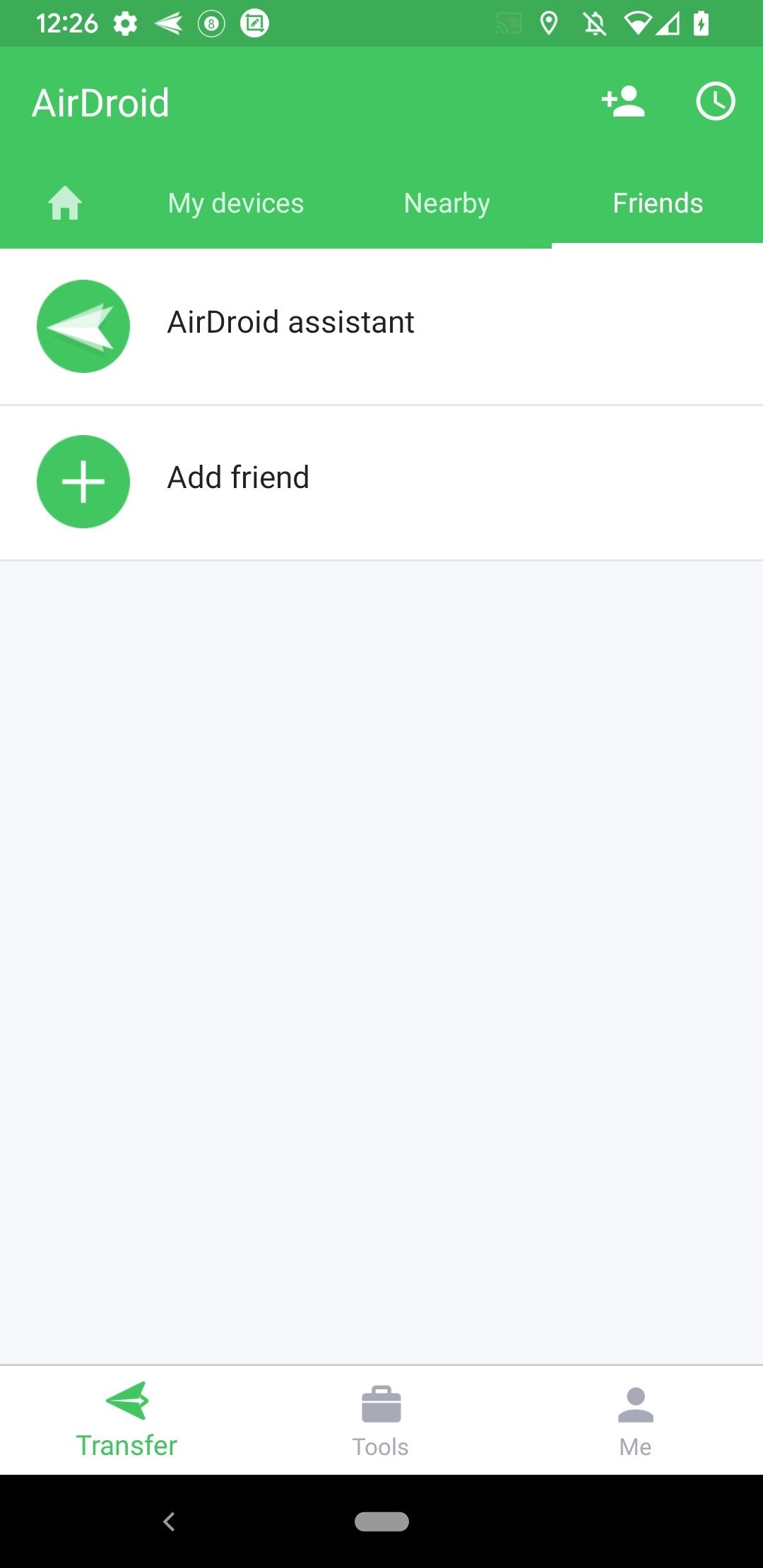Select the Friends tab
The height and width of the screenshot is (1568, 763).
[x=658, y=203]
